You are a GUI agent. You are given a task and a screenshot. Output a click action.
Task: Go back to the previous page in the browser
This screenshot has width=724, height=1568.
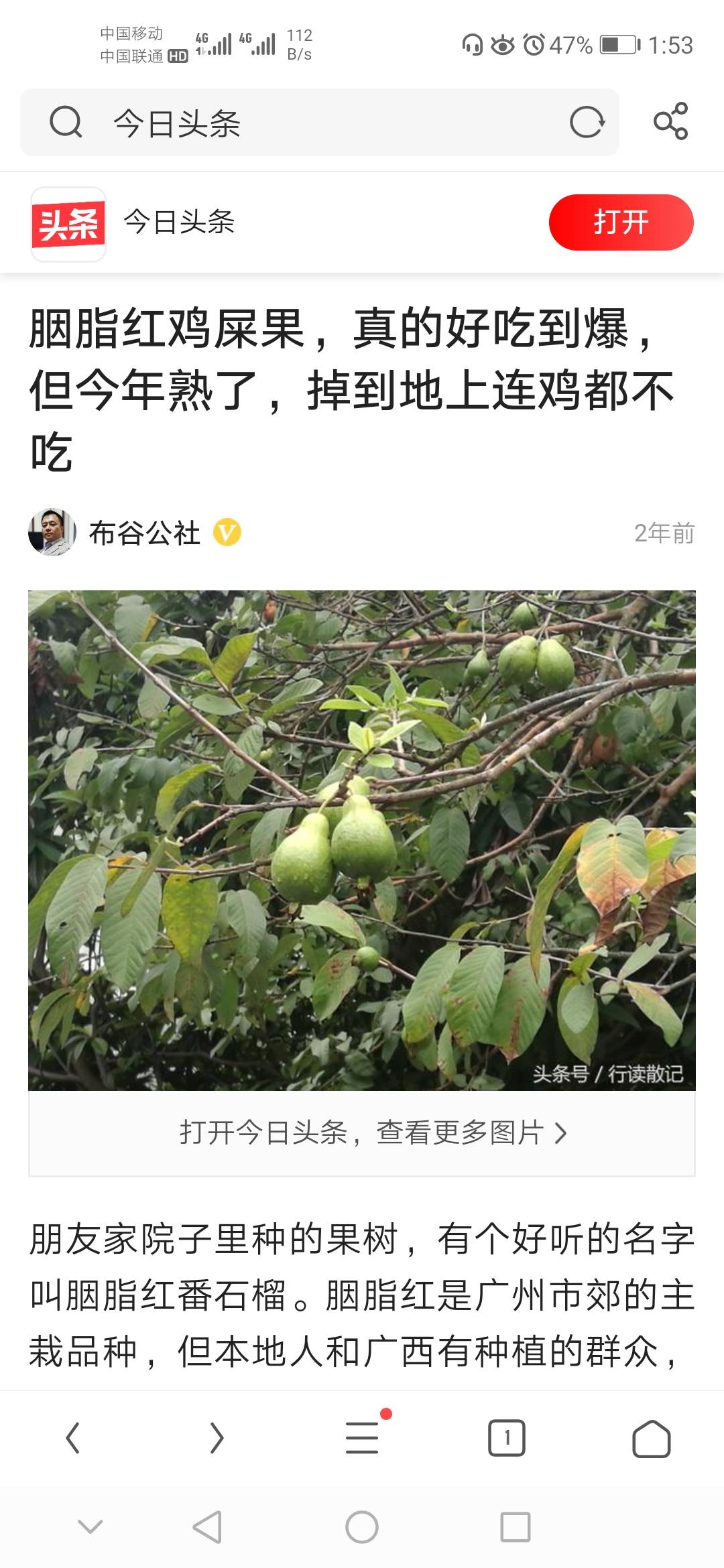coord(72,1438)
